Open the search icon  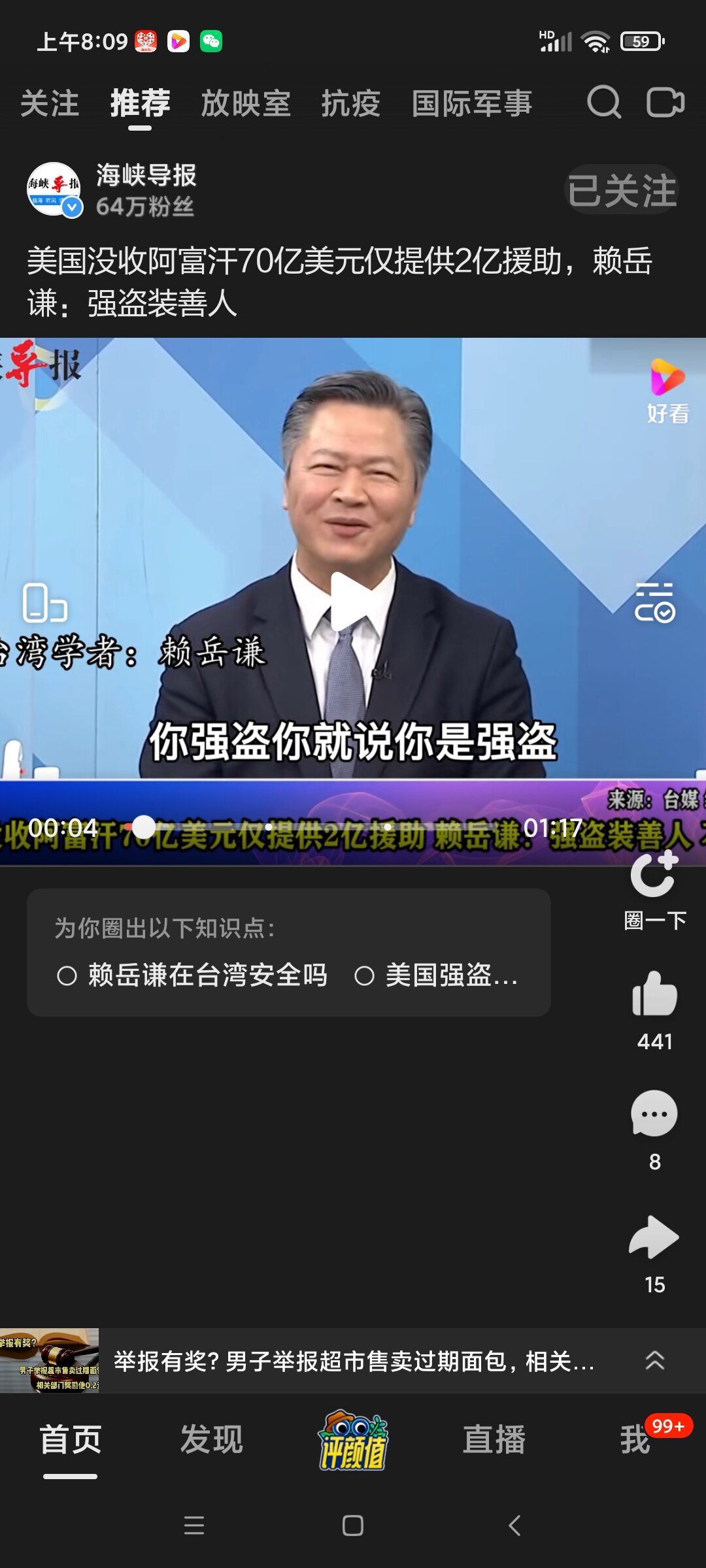click(603, 103)
